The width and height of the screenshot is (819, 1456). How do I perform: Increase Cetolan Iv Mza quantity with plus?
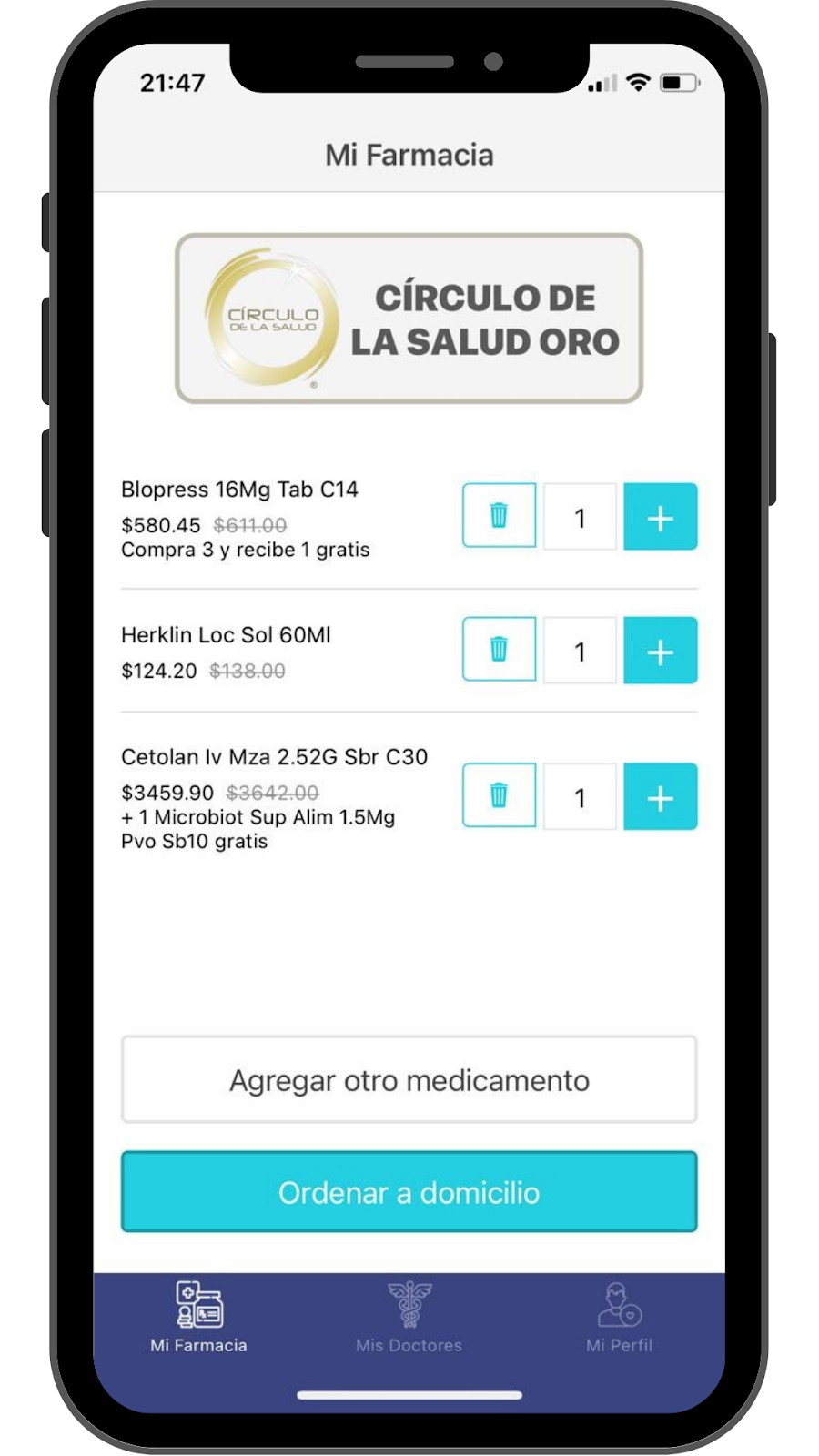point(660,797)
